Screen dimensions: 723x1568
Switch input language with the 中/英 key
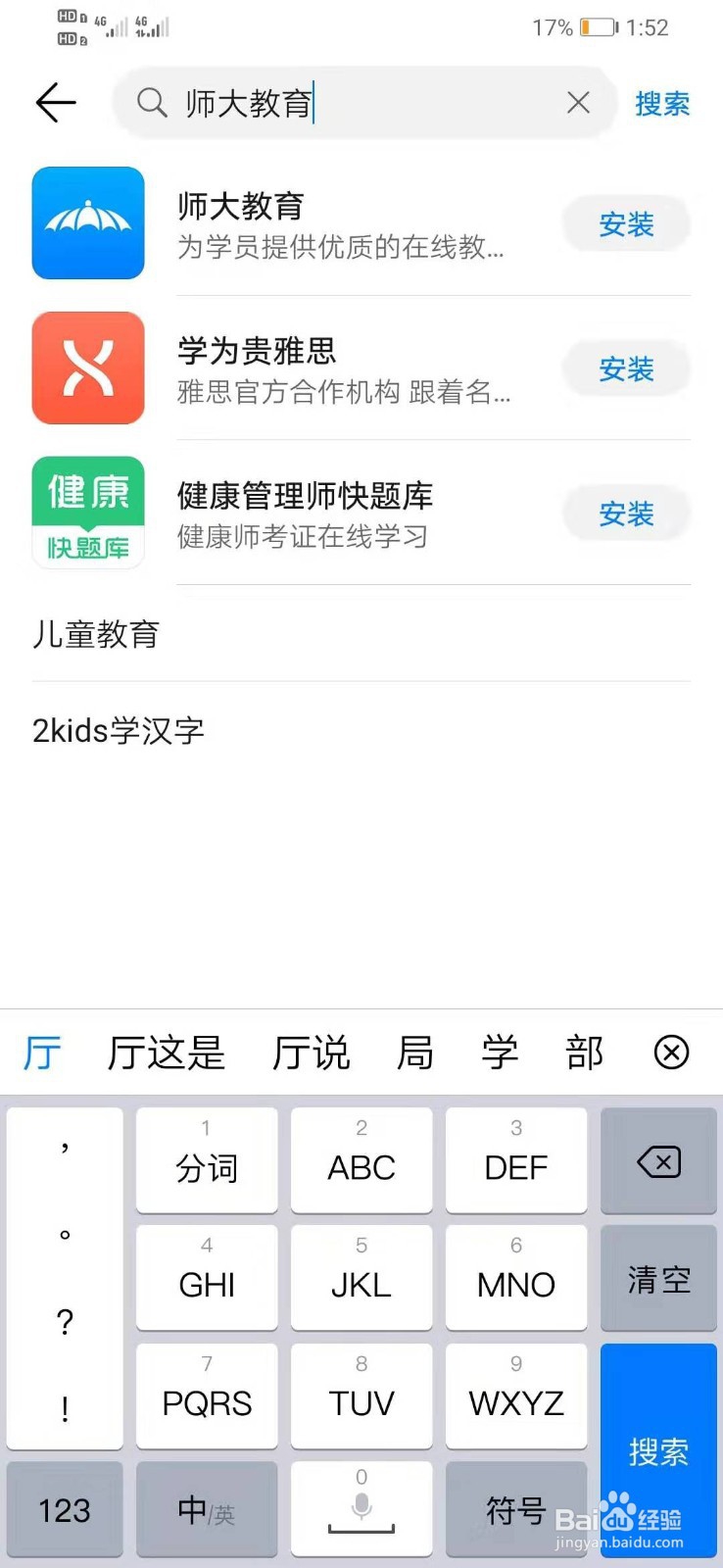(206, 1509)
